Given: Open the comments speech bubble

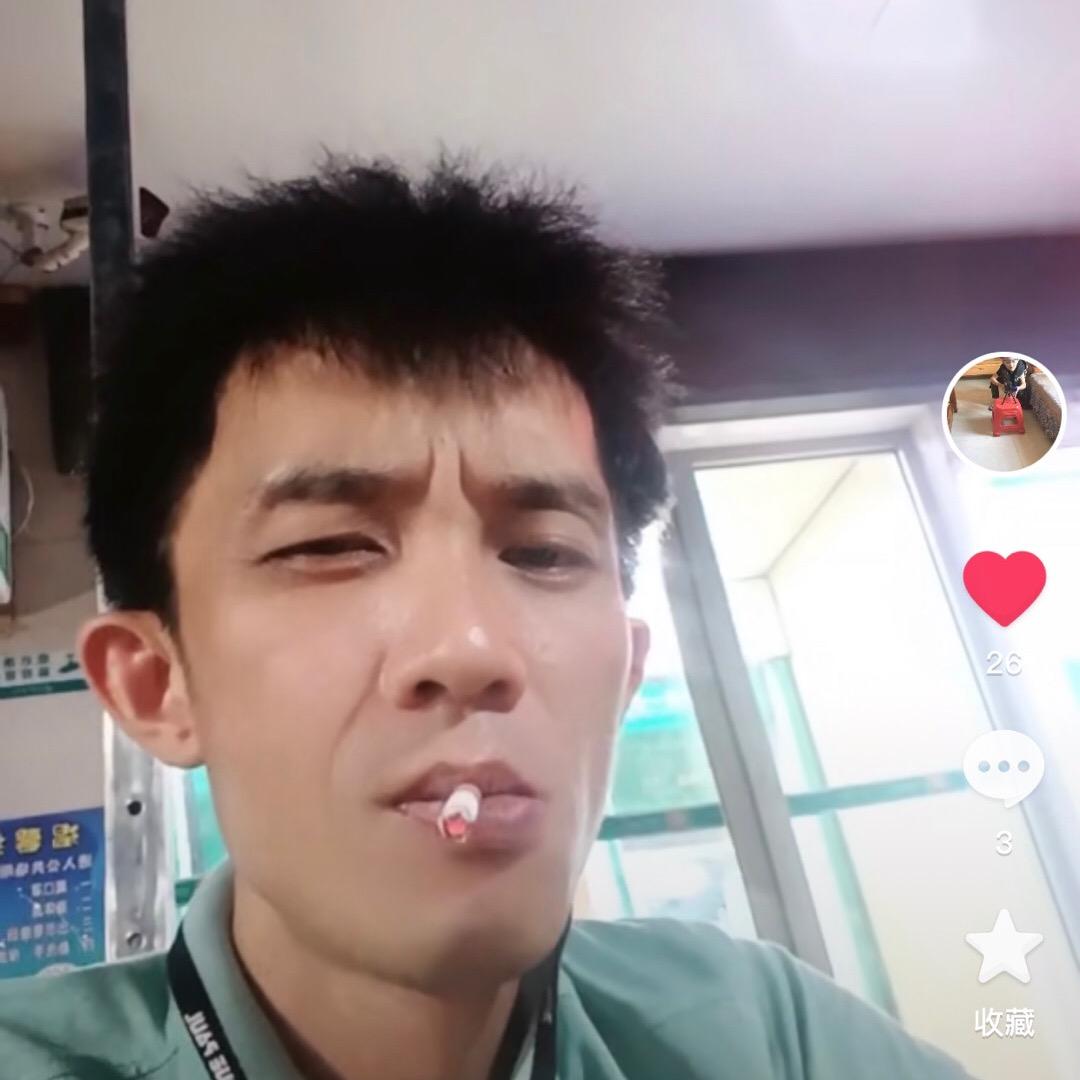Looking at the screenshot, I should [x=1004, y=767].
